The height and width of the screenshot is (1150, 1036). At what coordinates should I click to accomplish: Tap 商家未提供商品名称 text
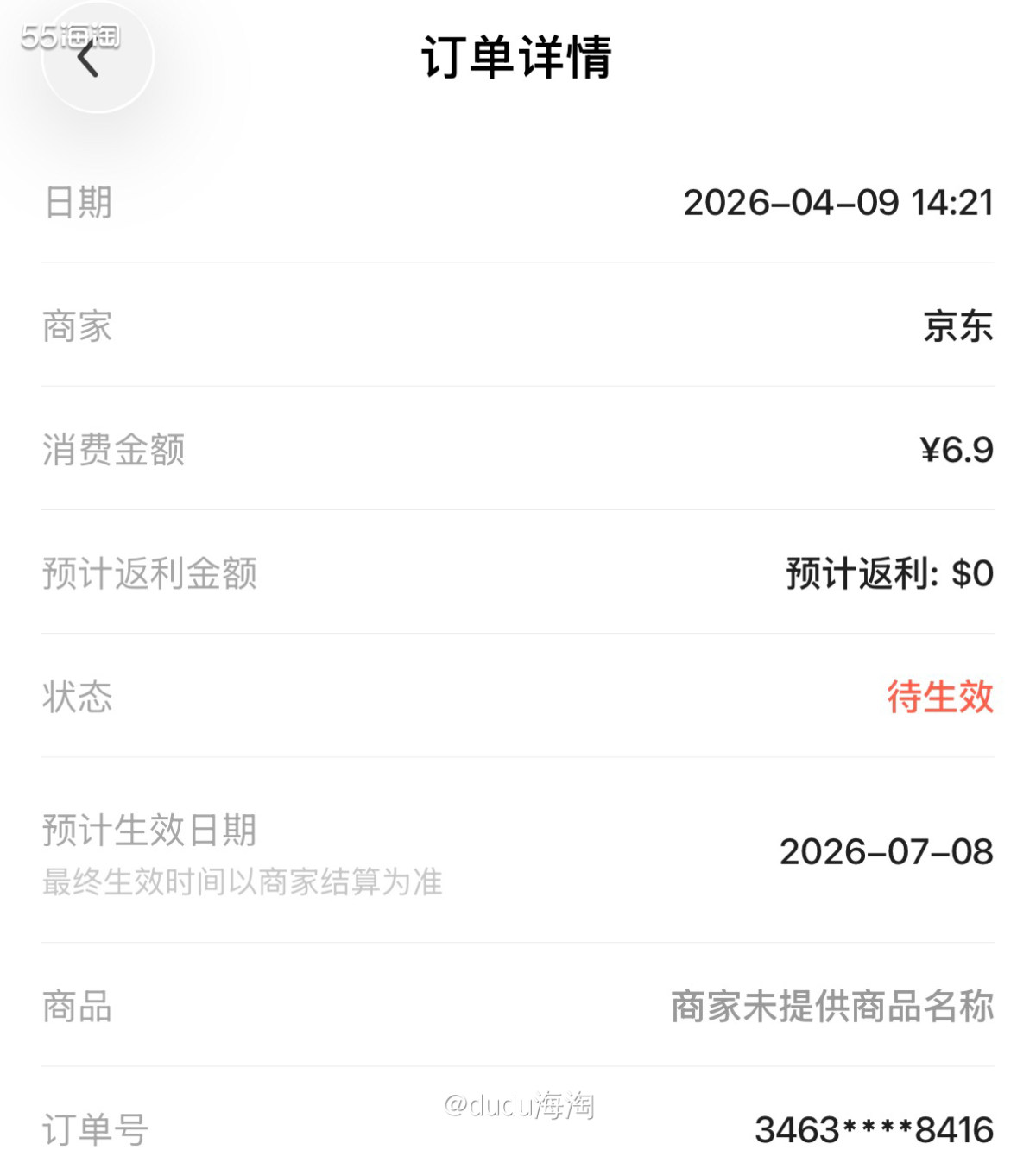[830, 1006]
